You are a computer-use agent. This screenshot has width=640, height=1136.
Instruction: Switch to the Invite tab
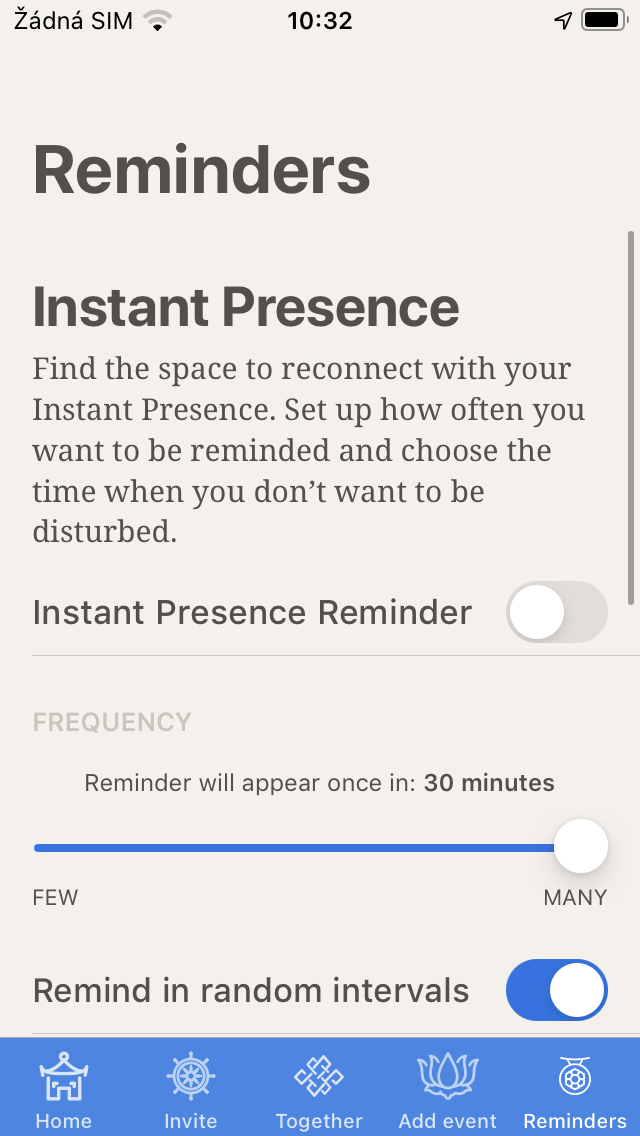(191, 1089)
